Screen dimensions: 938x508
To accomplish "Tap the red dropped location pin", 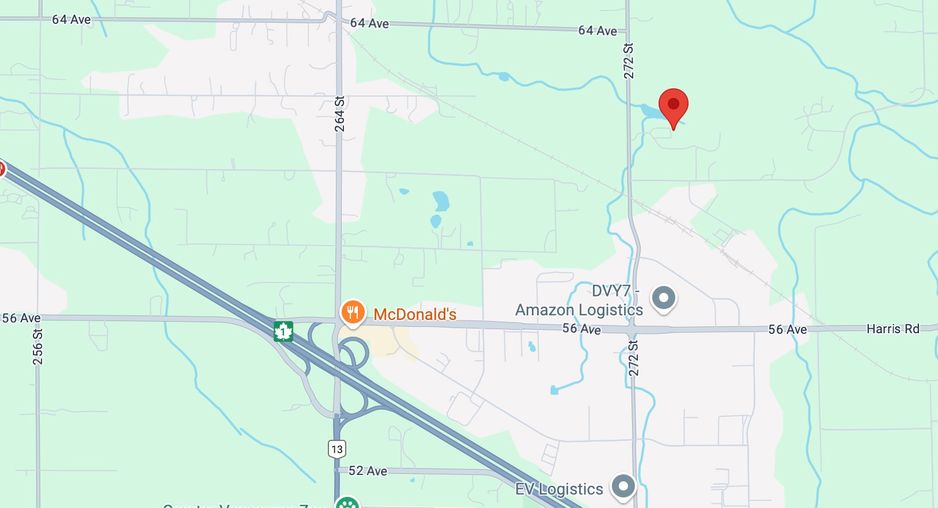I will tap(674, 106).
